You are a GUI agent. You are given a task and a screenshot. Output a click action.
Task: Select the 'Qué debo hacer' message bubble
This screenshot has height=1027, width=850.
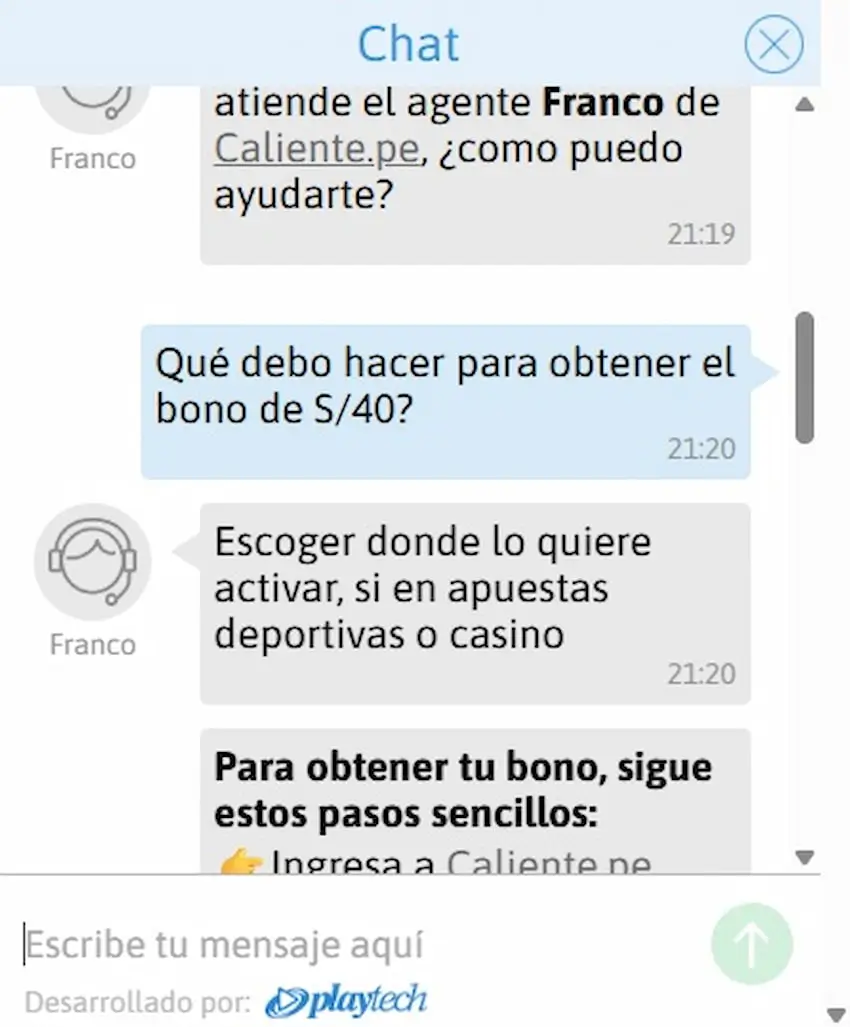click(x=447, y=387)
